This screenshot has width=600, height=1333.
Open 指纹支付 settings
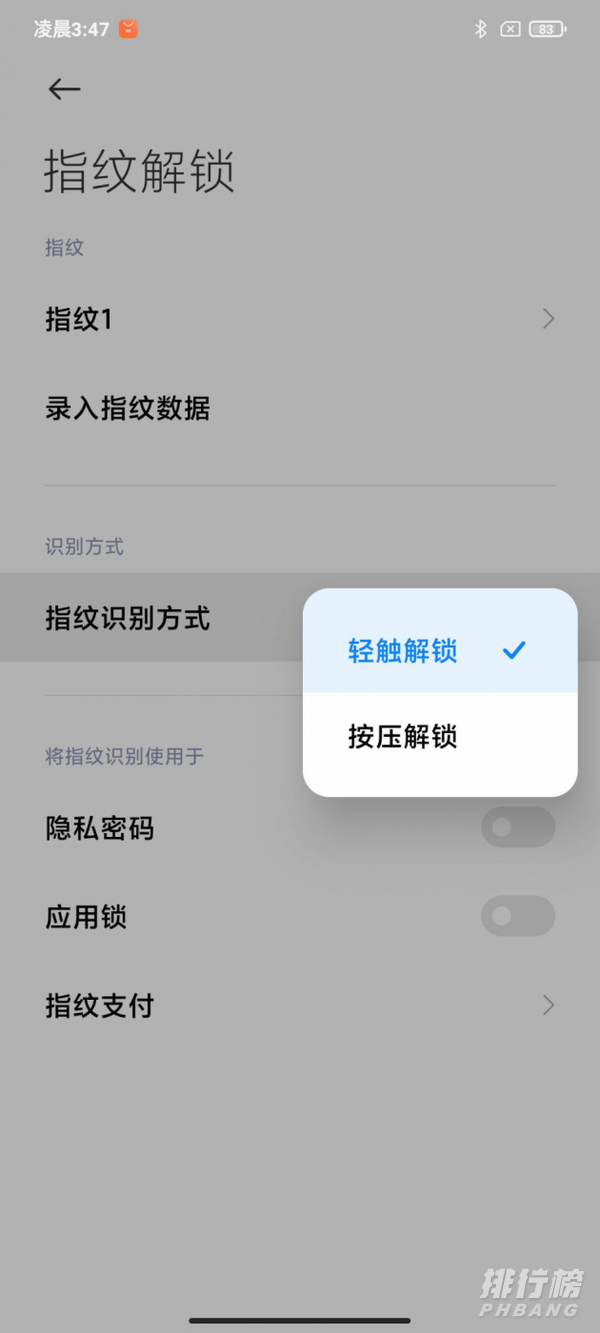coord(300,1005)
